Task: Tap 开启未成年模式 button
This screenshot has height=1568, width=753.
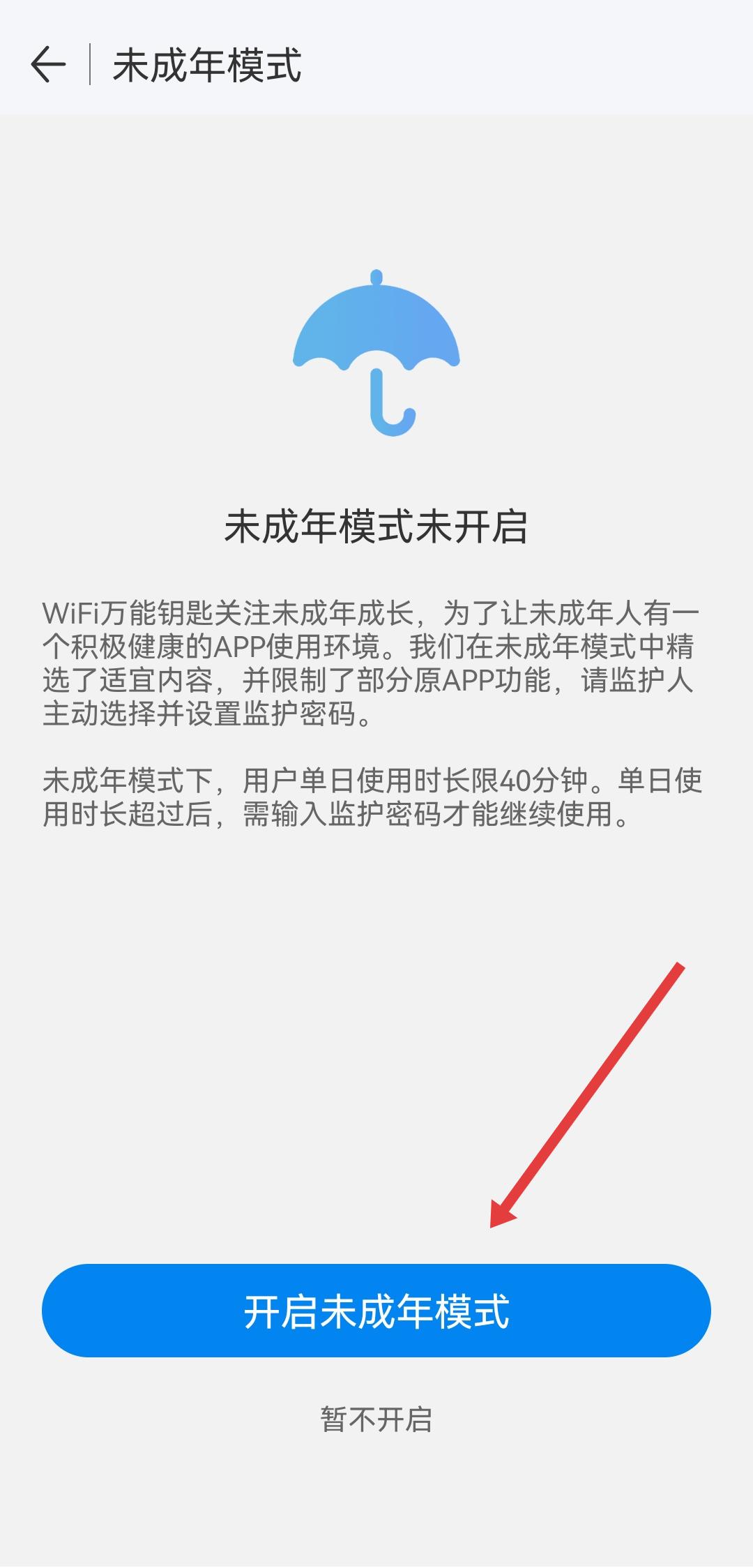Action: coord(376,1311)
